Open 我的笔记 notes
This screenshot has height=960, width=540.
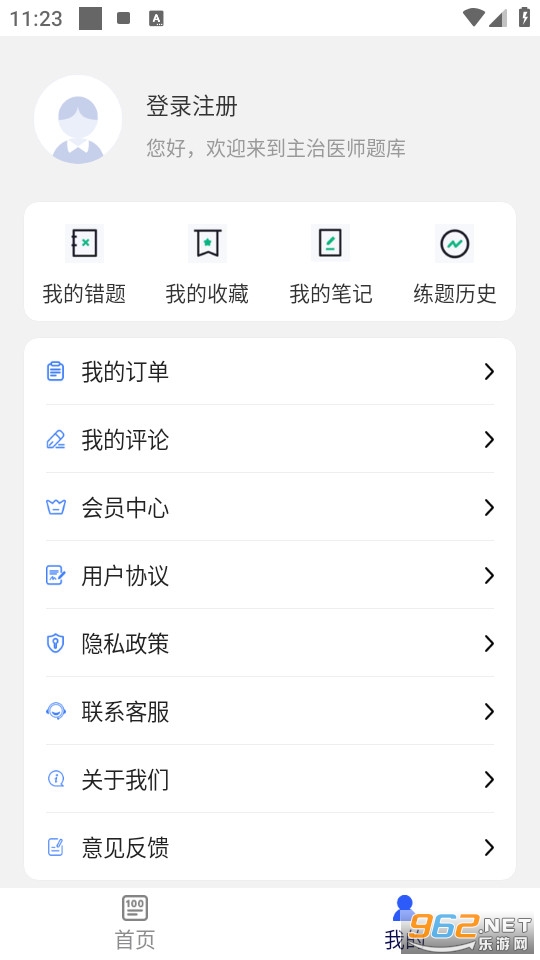(x=331, y=264)
